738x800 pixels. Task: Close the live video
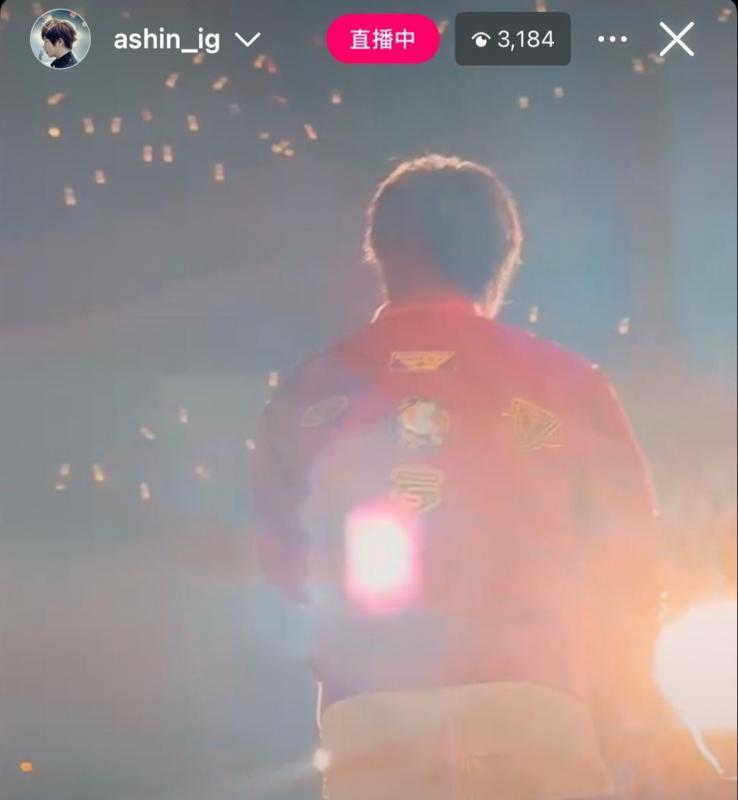click(677, 39)
